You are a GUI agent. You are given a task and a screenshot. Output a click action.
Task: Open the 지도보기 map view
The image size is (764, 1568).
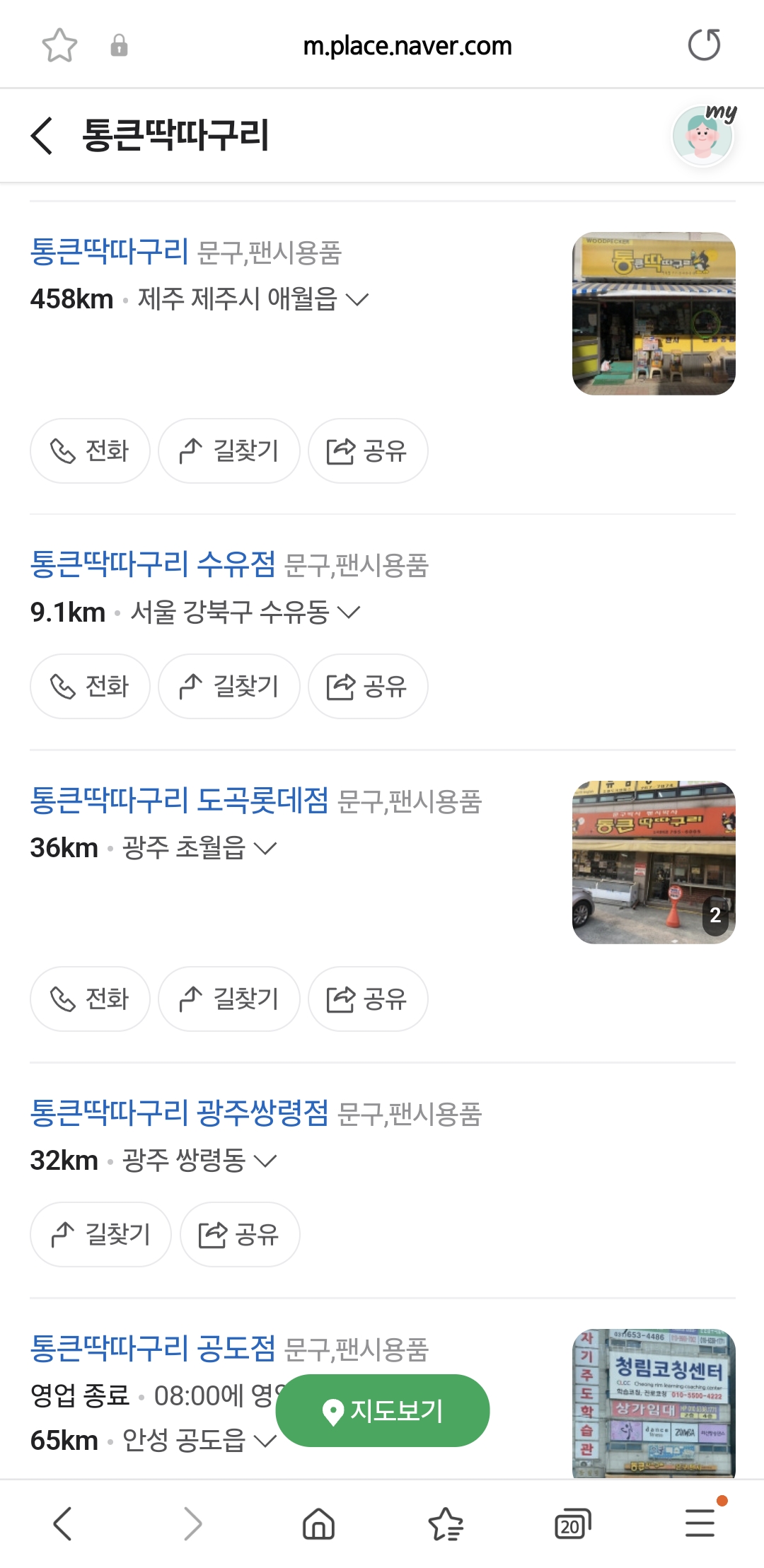pyautogui.click(x=383, y=1410)
